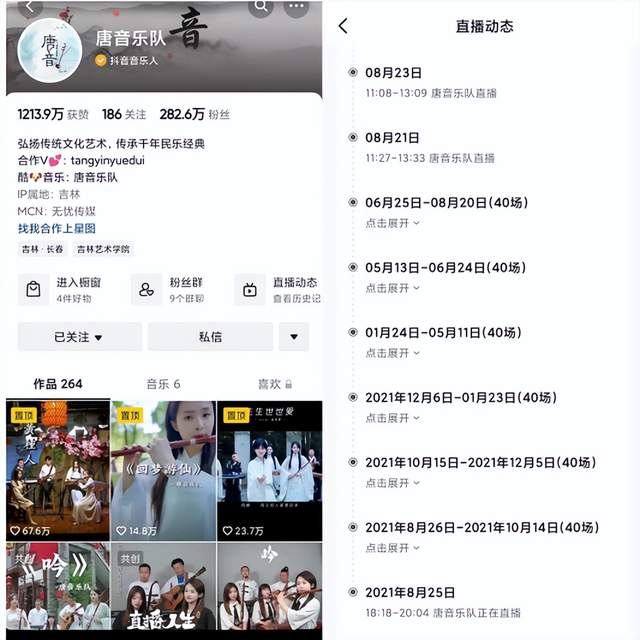Screen dimensions: 640x640
Task: Open the pinned video with 67.6万 likes
Action: [x=57, y=470]
